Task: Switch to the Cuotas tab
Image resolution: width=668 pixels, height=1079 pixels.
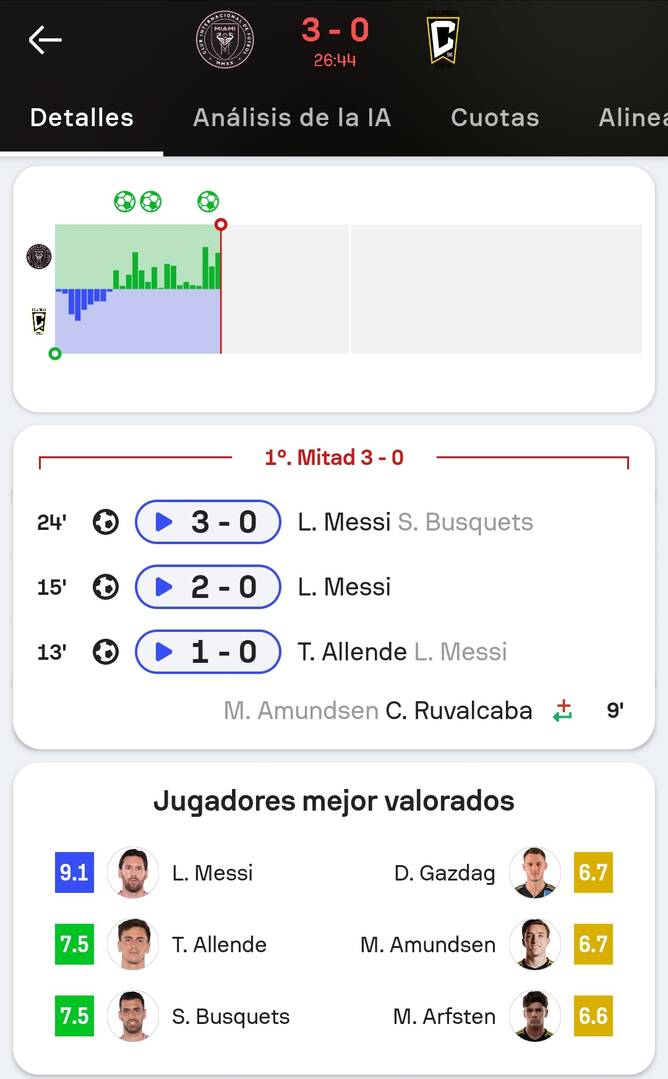Action: [495, 117]
